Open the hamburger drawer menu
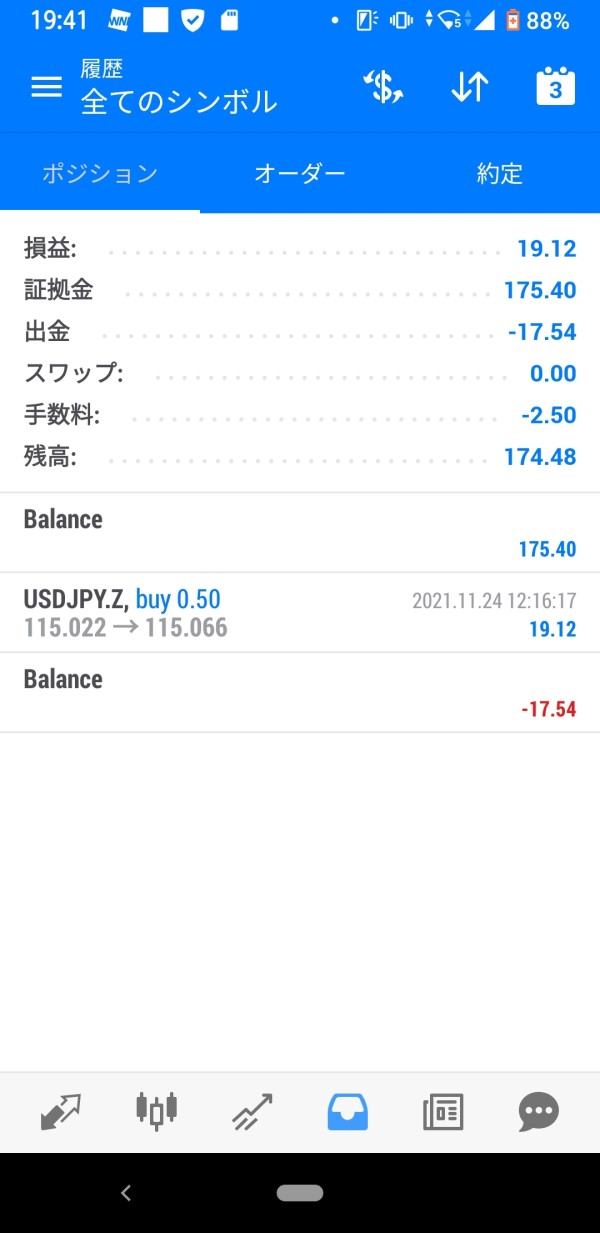Screen dimensions: 600x1233 pos(46,88)
